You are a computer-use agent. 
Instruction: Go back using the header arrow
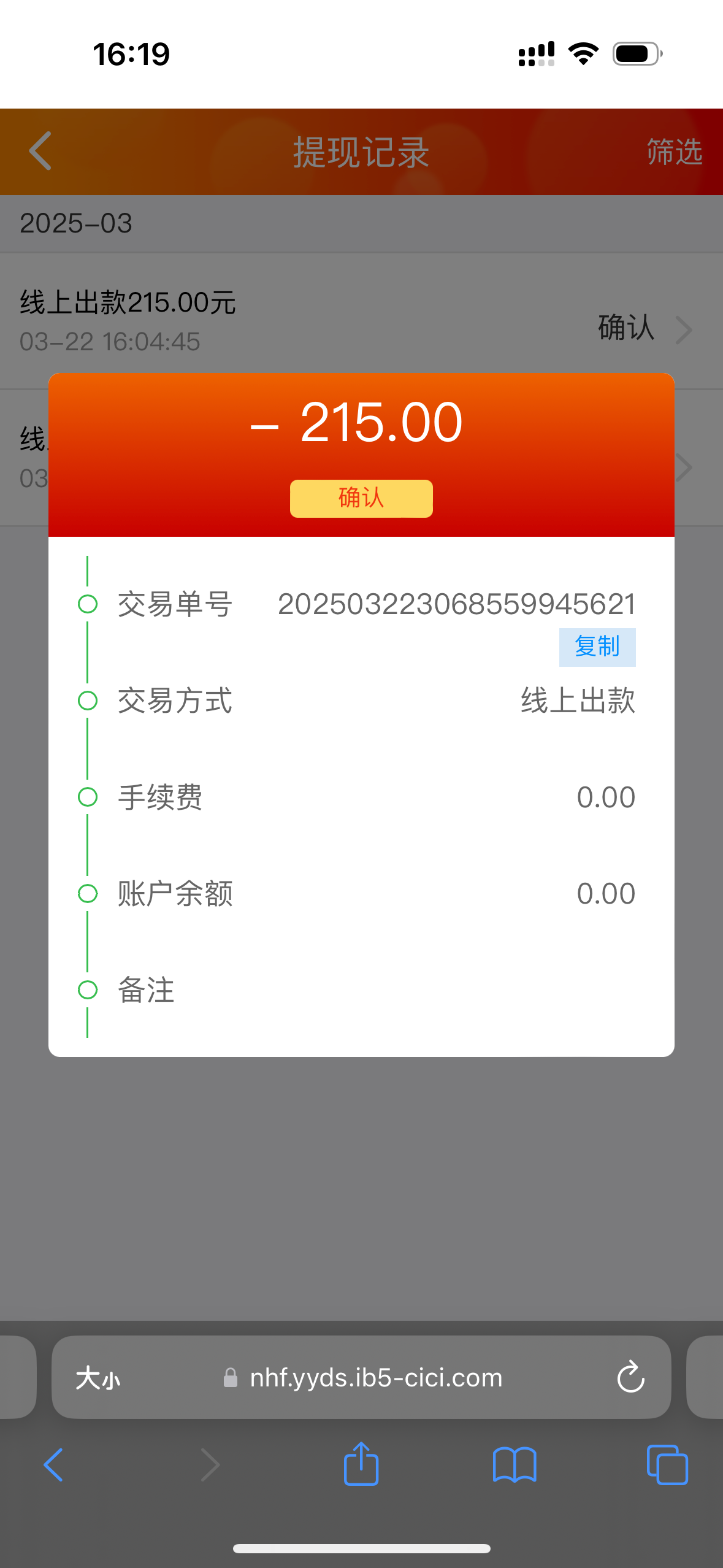[40, 151]
